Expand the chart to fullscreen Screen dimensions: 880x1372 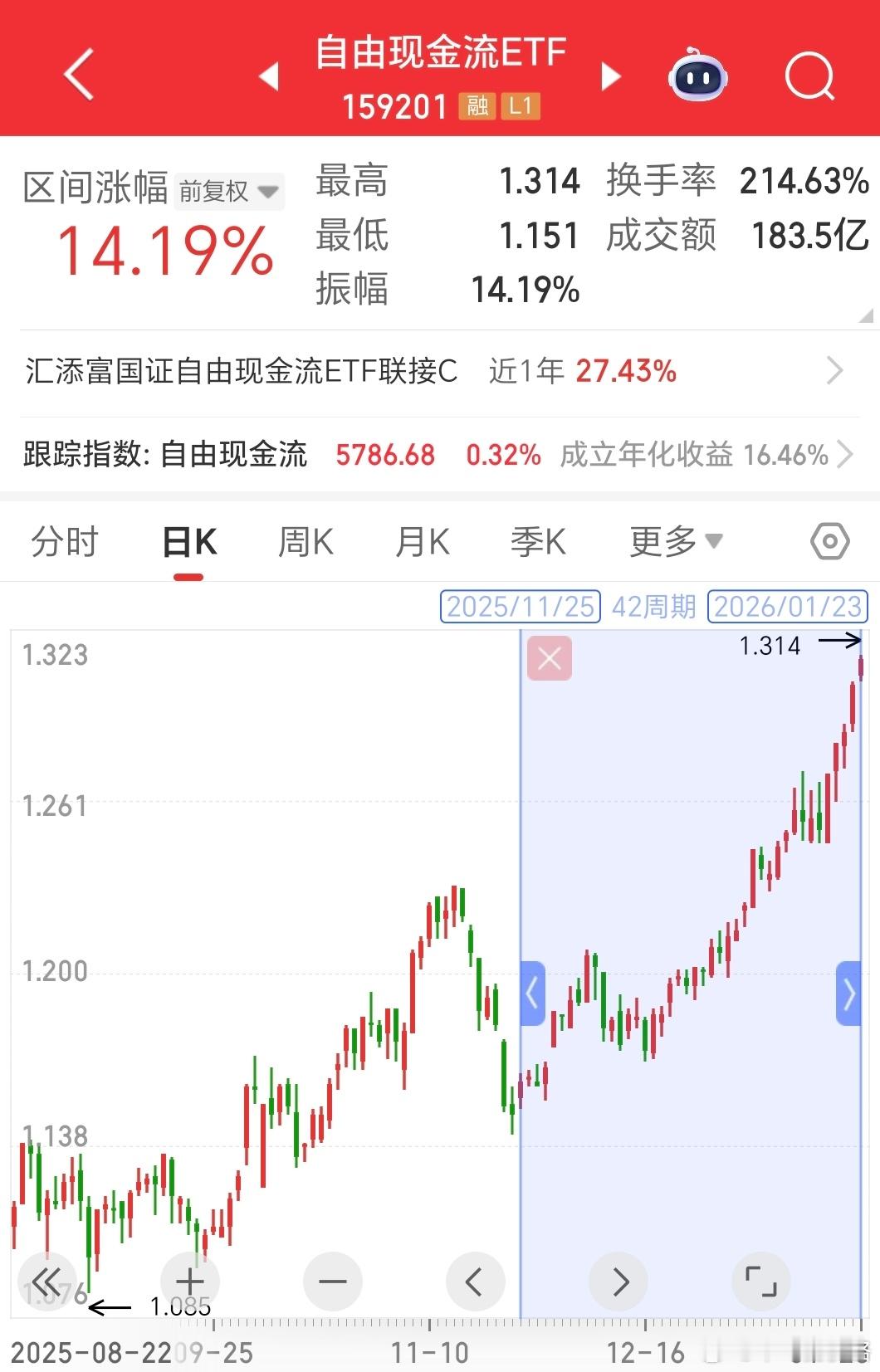[761, 1281]
